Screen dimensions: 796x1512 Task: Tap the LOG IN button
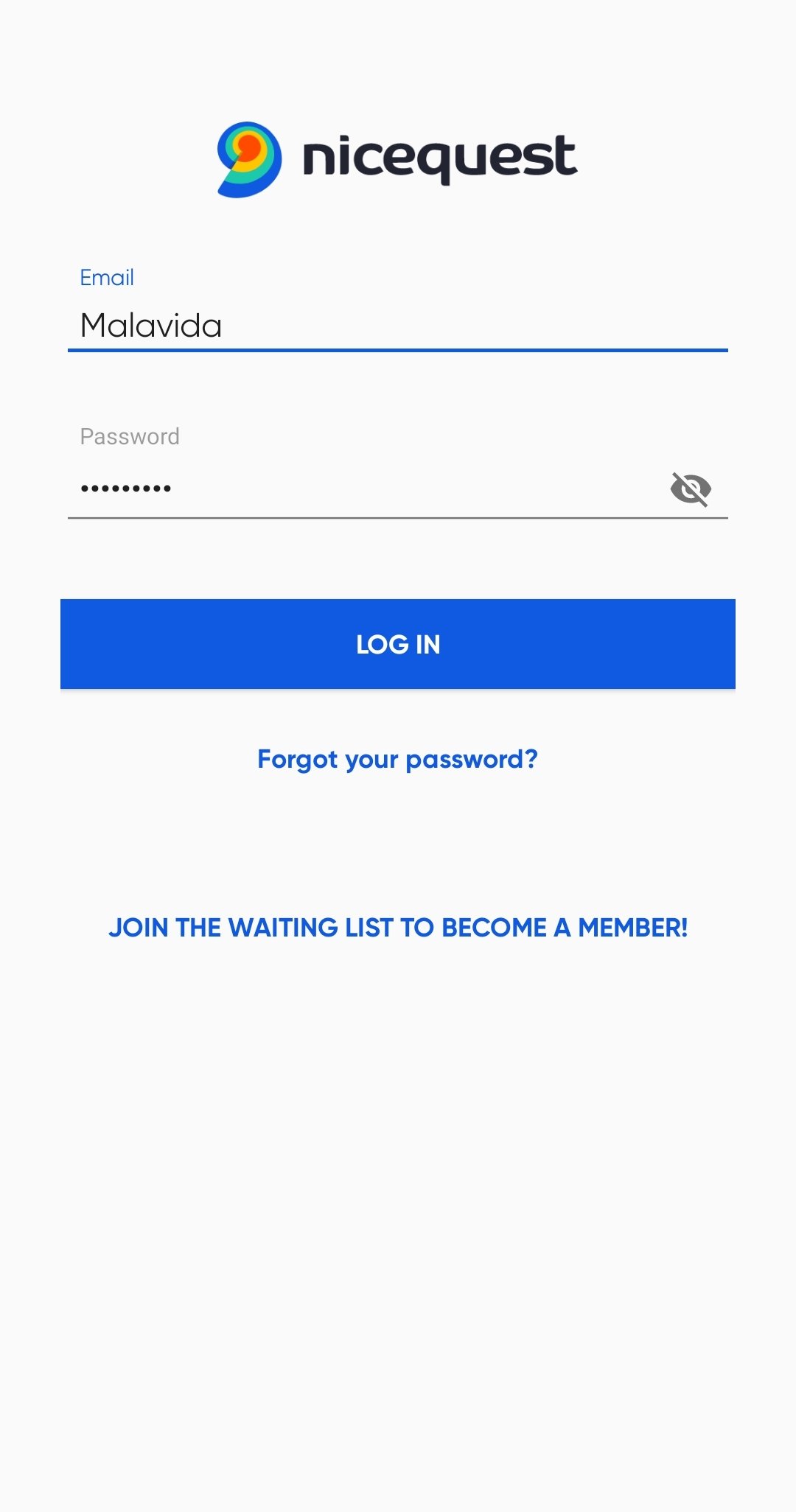(398, 644)
